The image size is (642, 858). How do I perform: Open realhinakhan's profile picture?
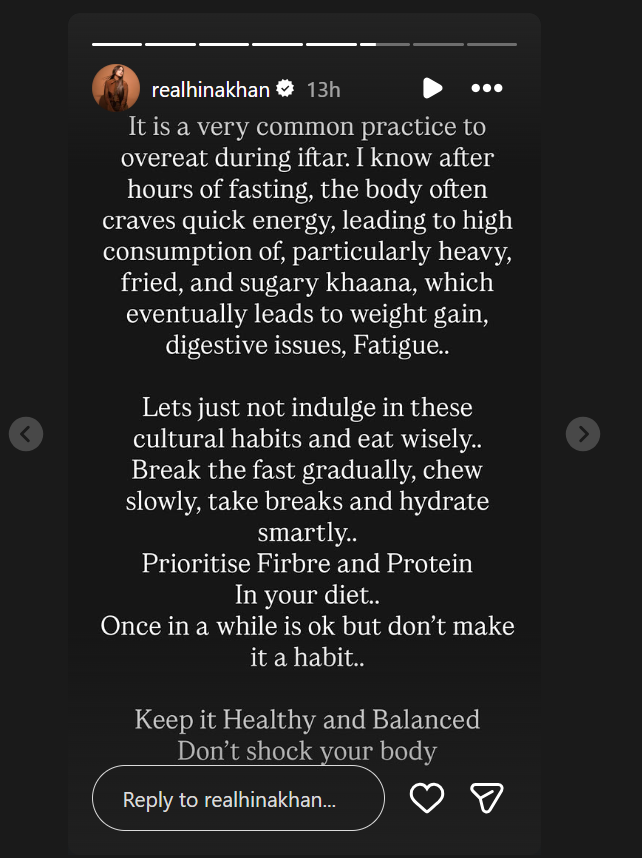point(116,89)
